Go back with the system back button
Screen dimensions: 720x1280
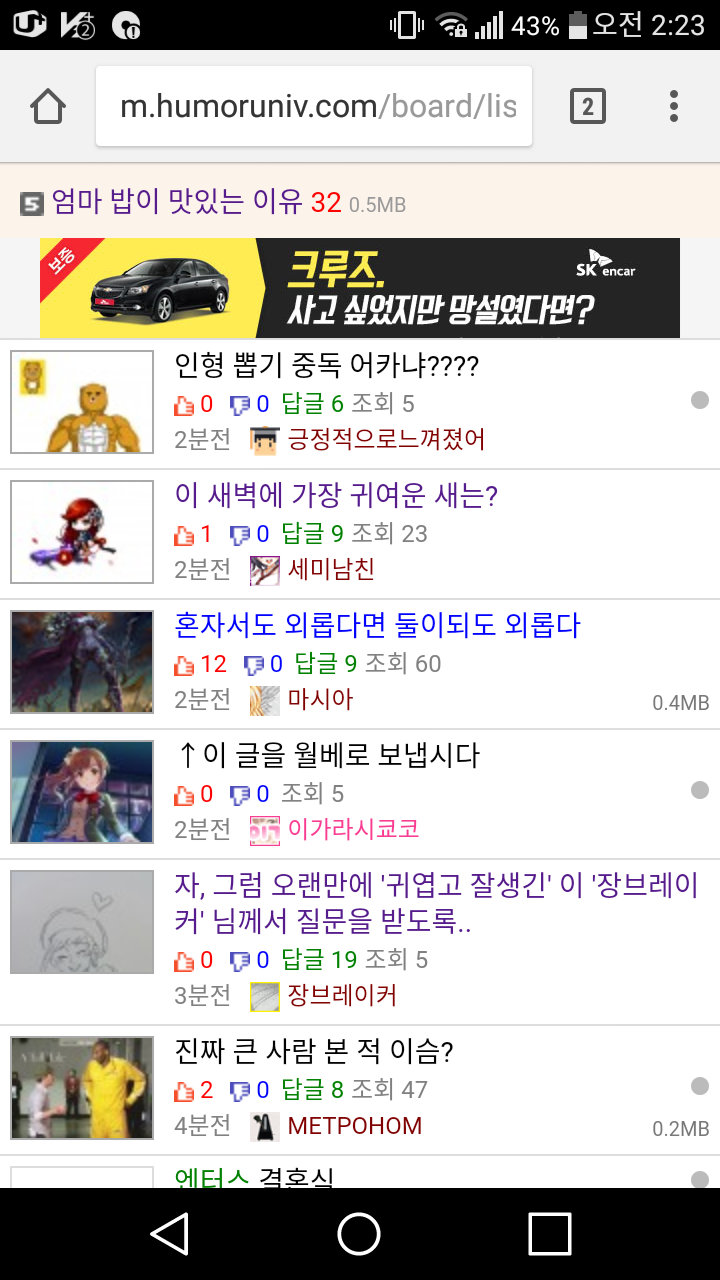coord(170,1234)
